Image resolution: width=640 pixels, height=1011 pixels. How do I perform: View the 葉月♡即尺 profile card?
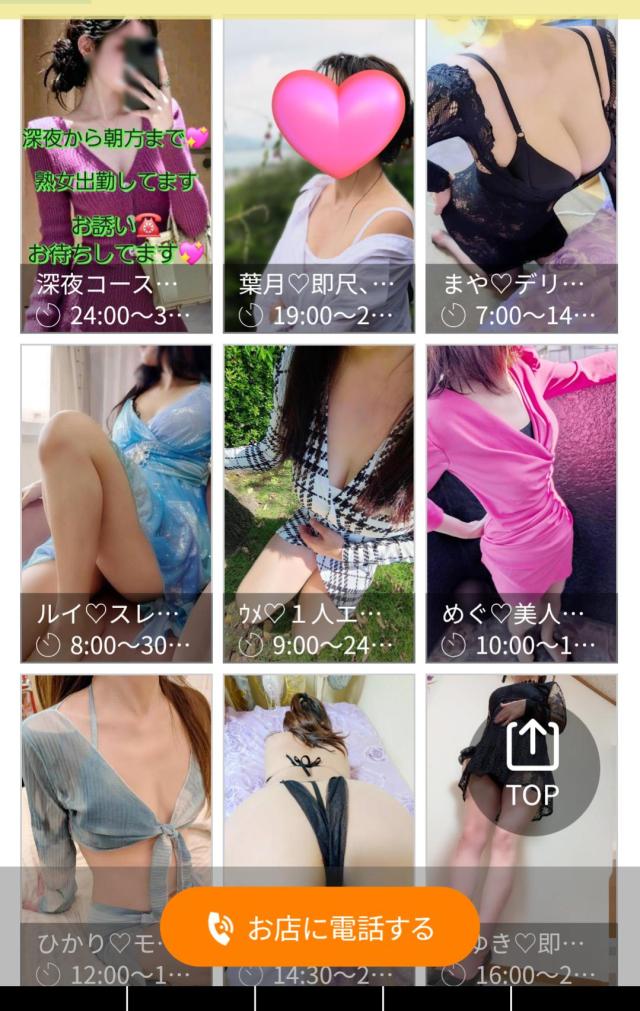[319, 176]
